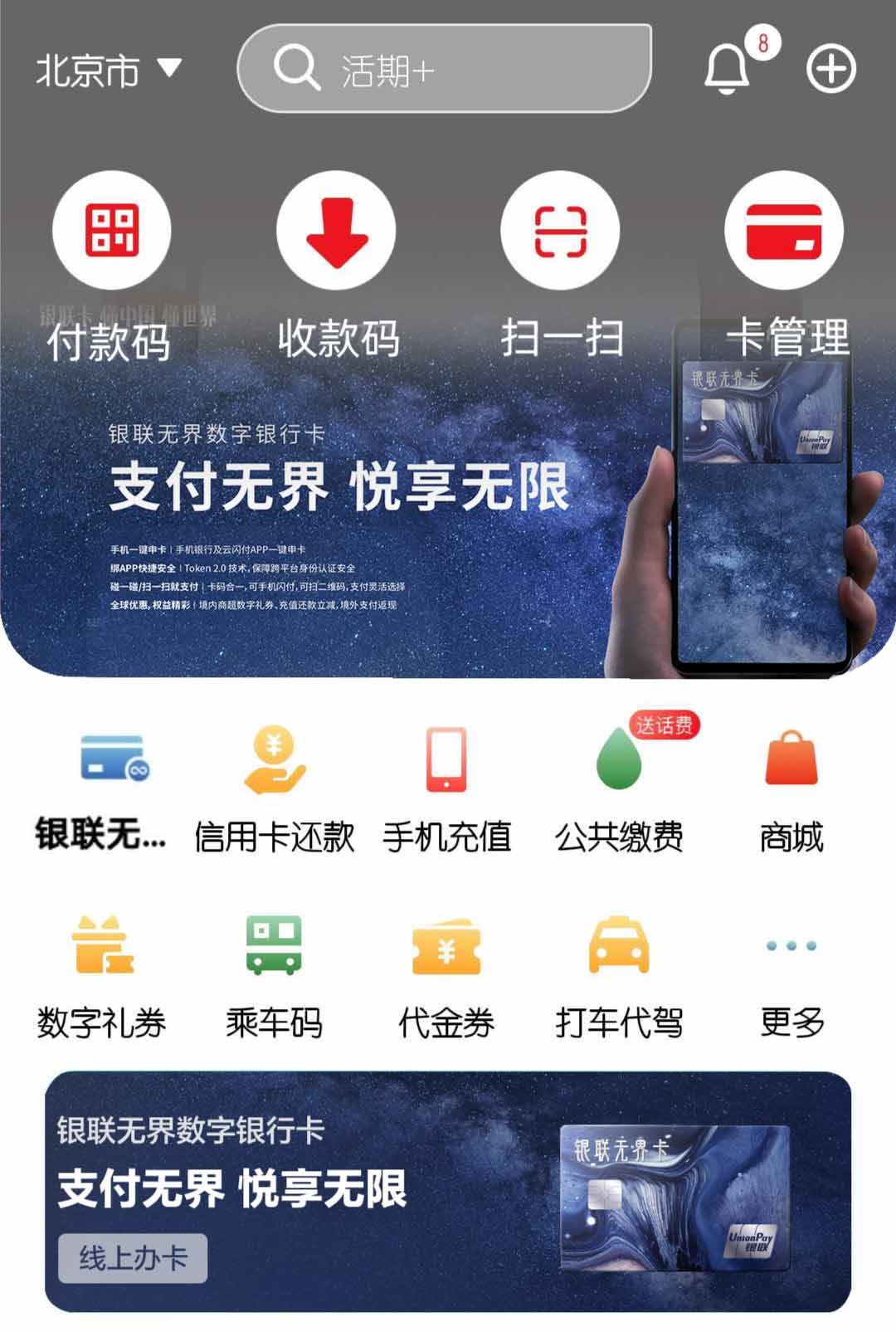Screen dimensions: 896x1332
Task: Open 商城 mall
Action: tap(791, 788)
